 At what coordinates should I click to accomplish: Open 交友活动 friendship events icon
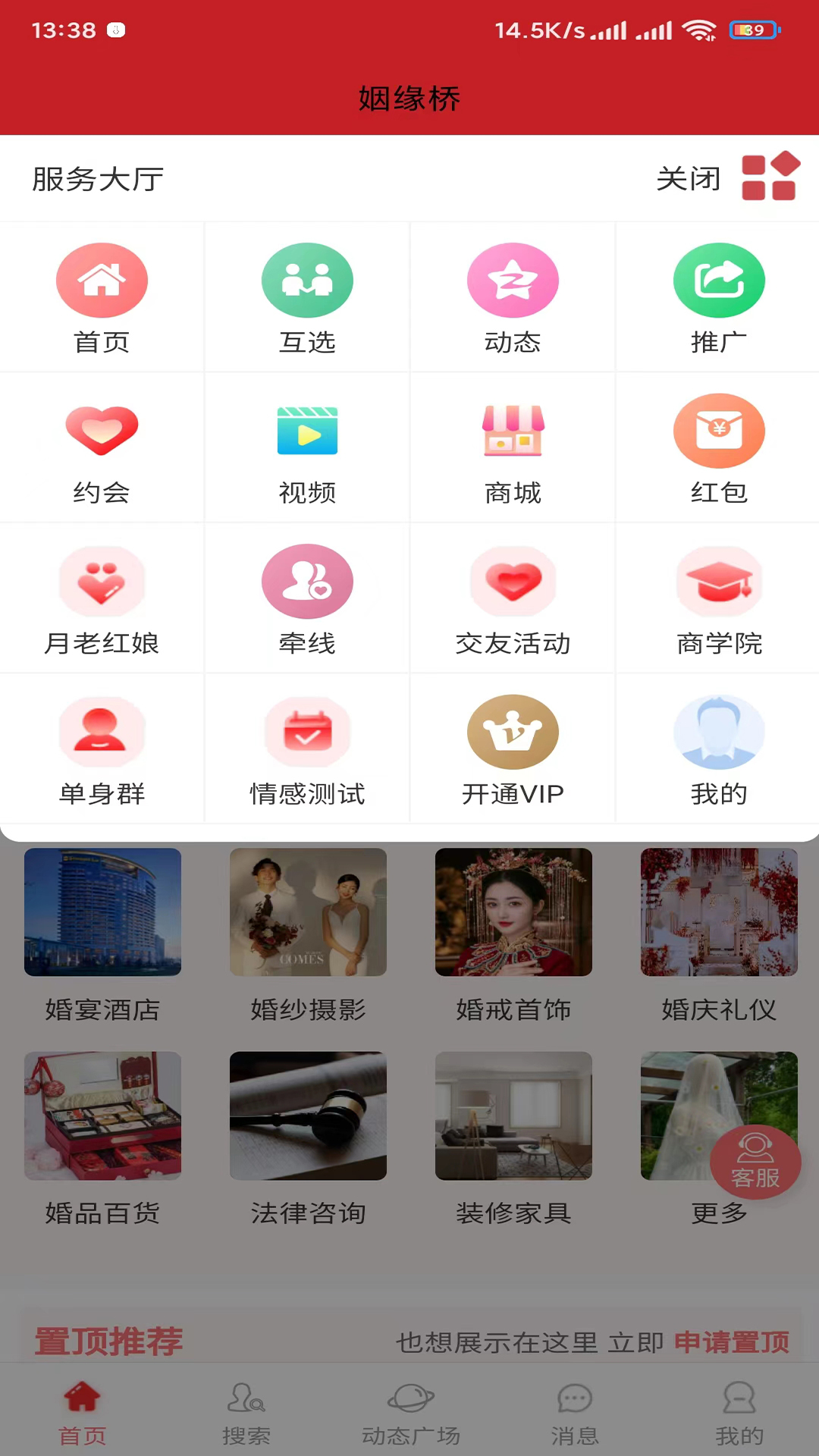(x=513, y=581)
